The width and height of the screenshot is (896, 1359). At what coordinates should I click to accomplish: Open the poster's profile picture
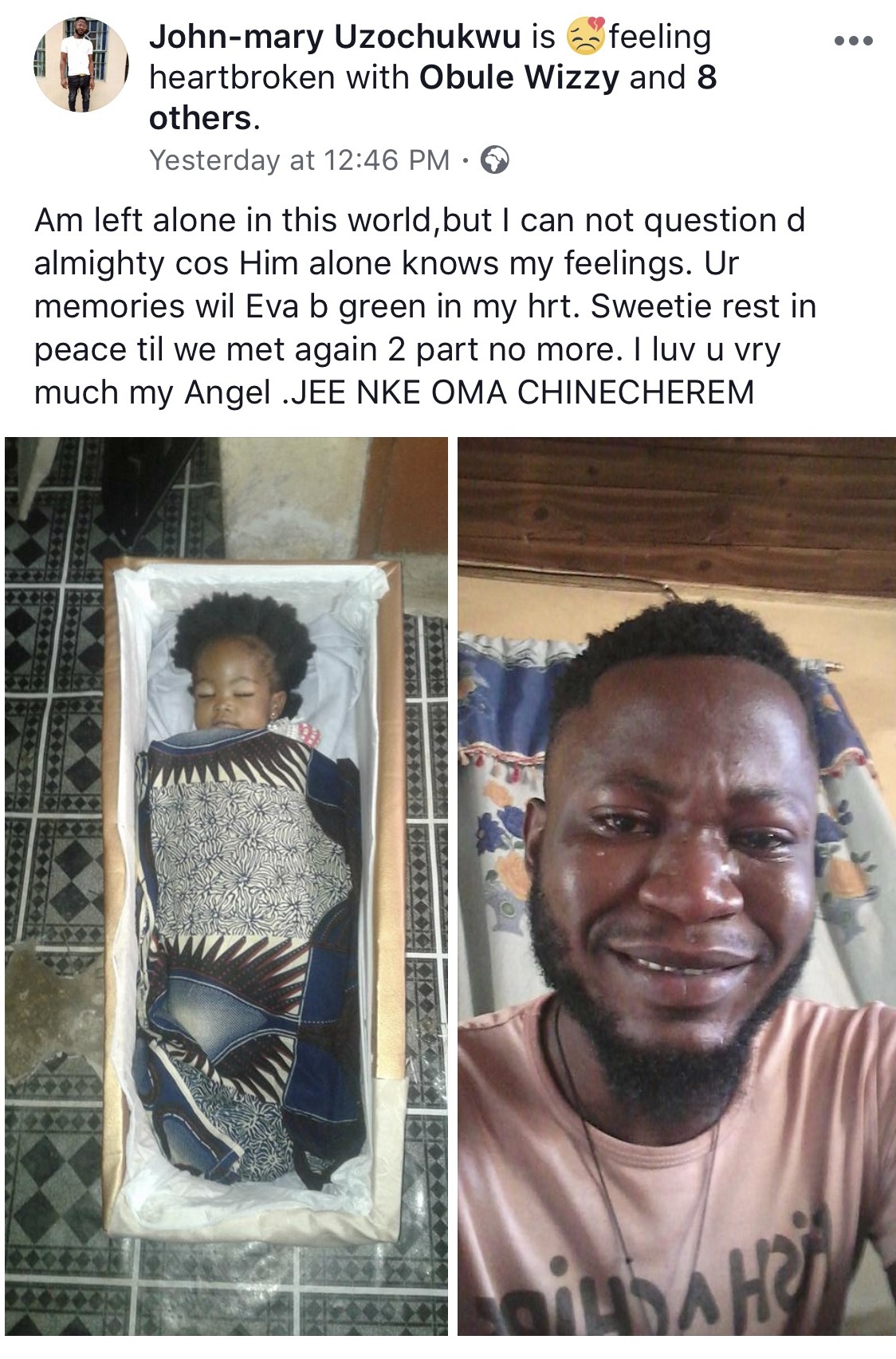click(x=81, y=65)
